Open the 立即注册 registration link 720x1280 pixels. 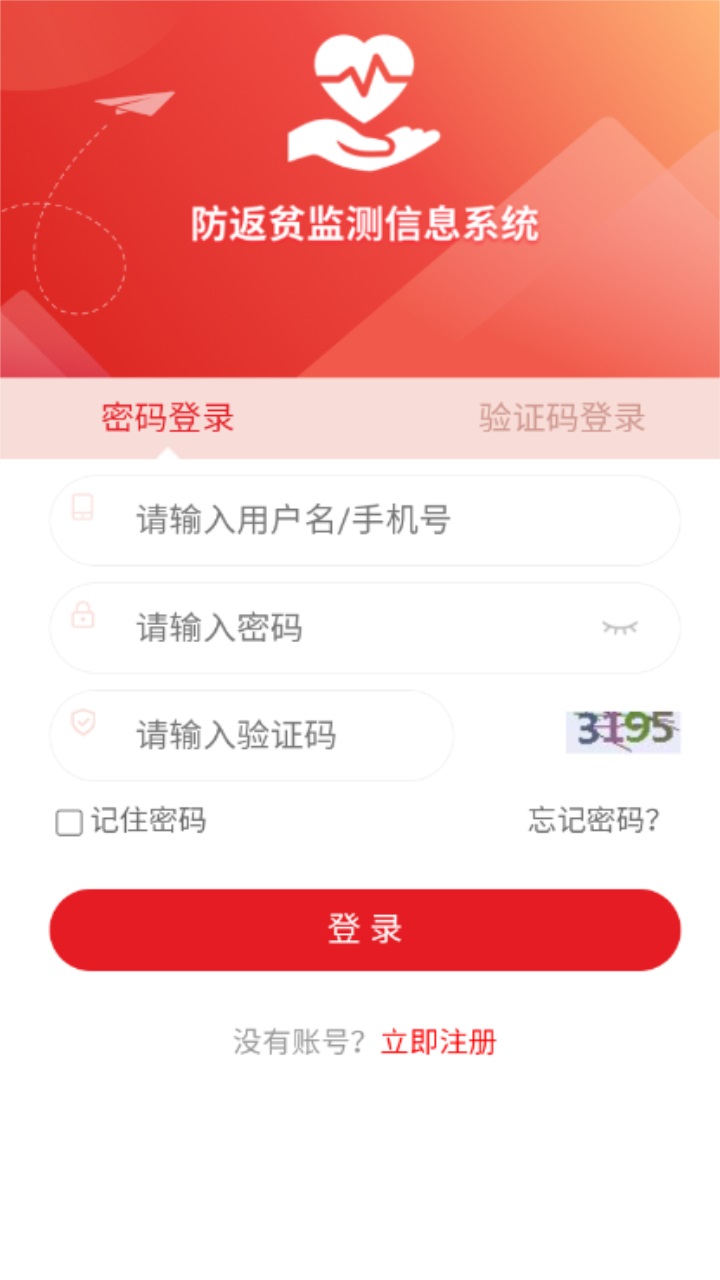pyautogui.click(x=439, y=1043)
